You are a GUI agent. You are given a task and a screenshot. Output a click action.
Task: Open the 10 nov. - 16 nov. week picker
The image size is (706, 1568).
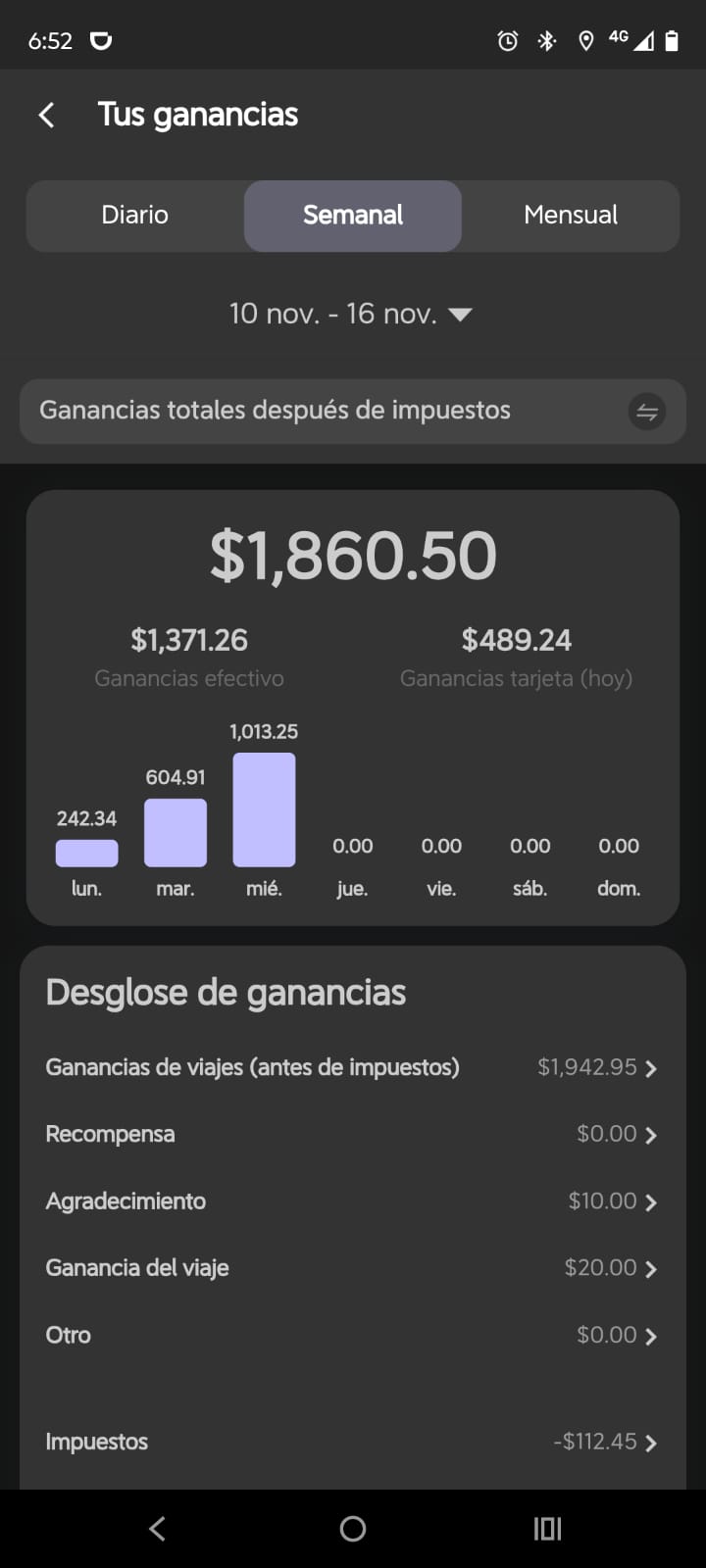351,314
